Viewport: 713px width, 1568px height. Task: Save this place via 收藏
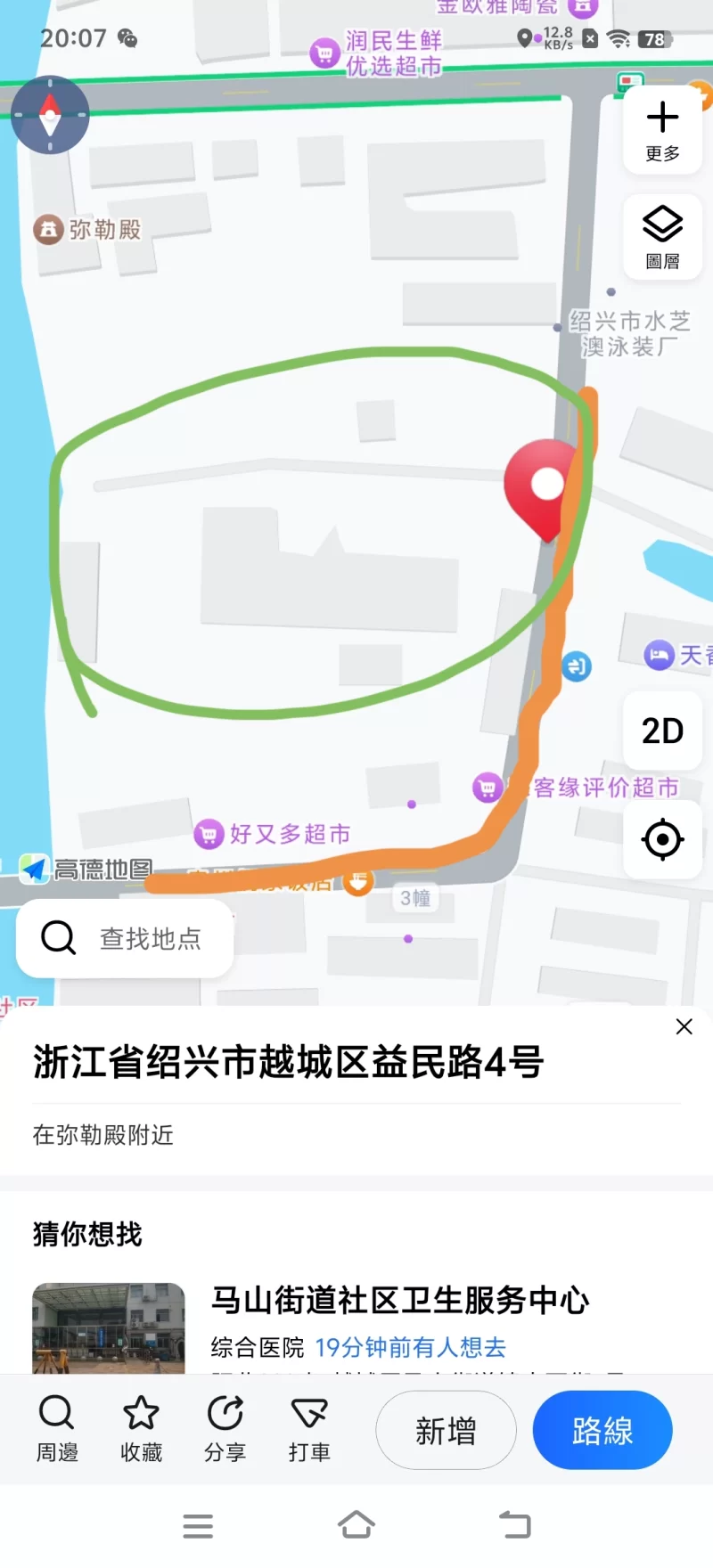point(141,1429)
